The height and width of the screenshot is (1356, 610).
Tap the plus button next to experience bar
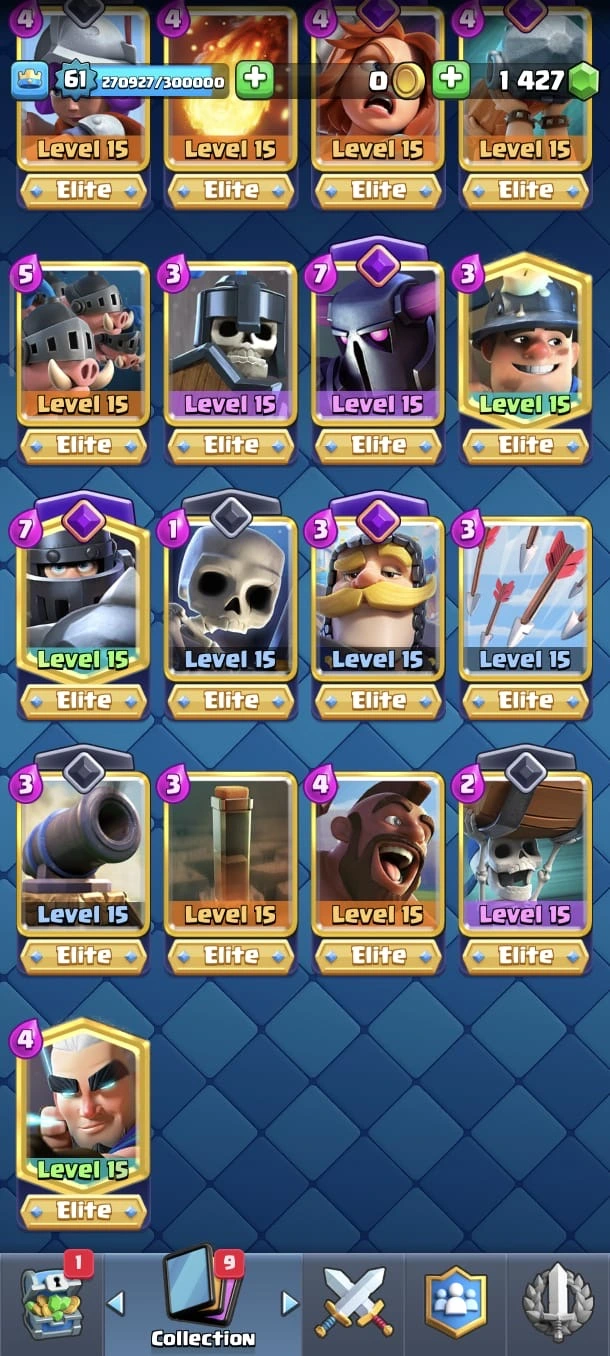pyautogui.click(x=255, y=79)
